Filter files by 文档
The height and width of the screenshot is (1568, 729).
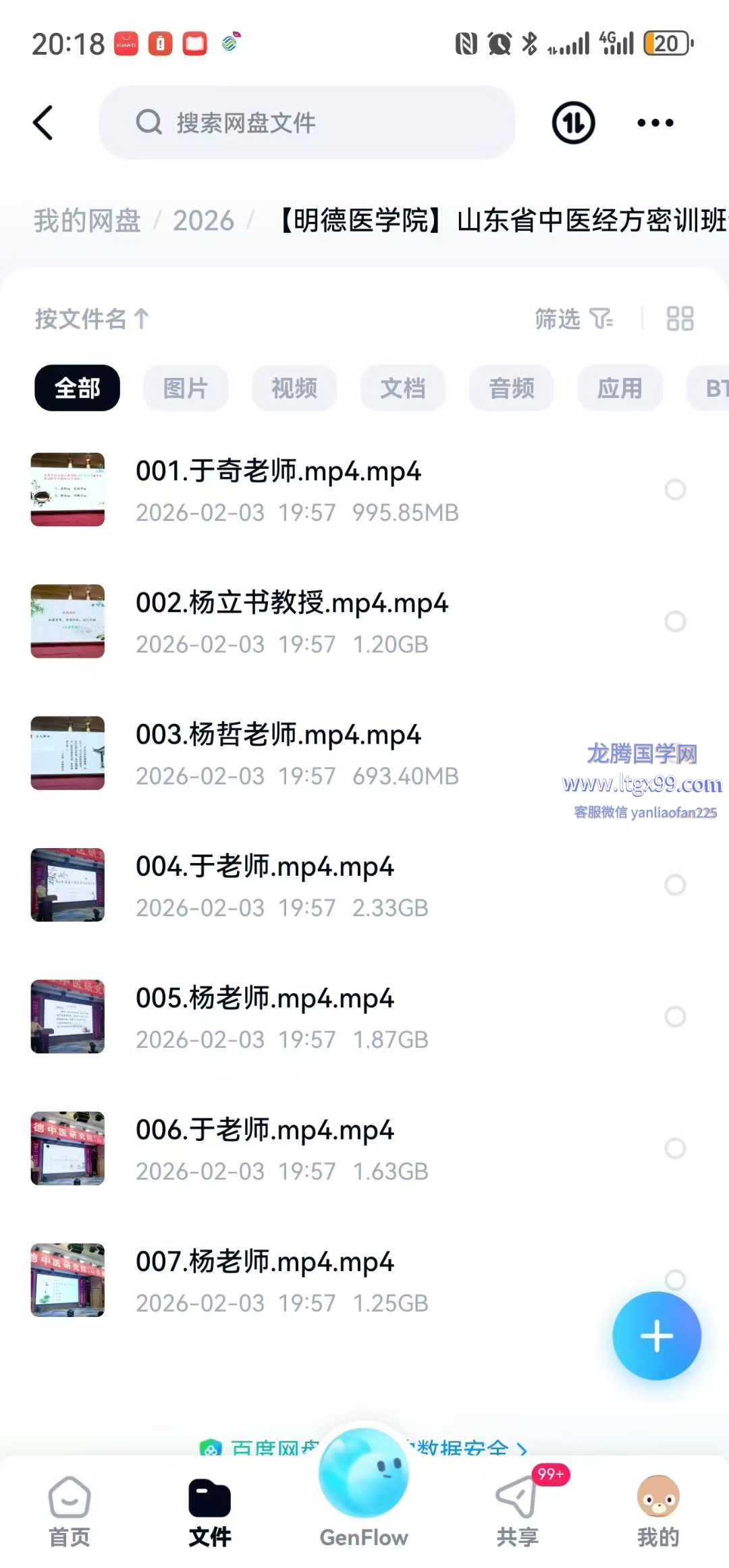(403, 388)
